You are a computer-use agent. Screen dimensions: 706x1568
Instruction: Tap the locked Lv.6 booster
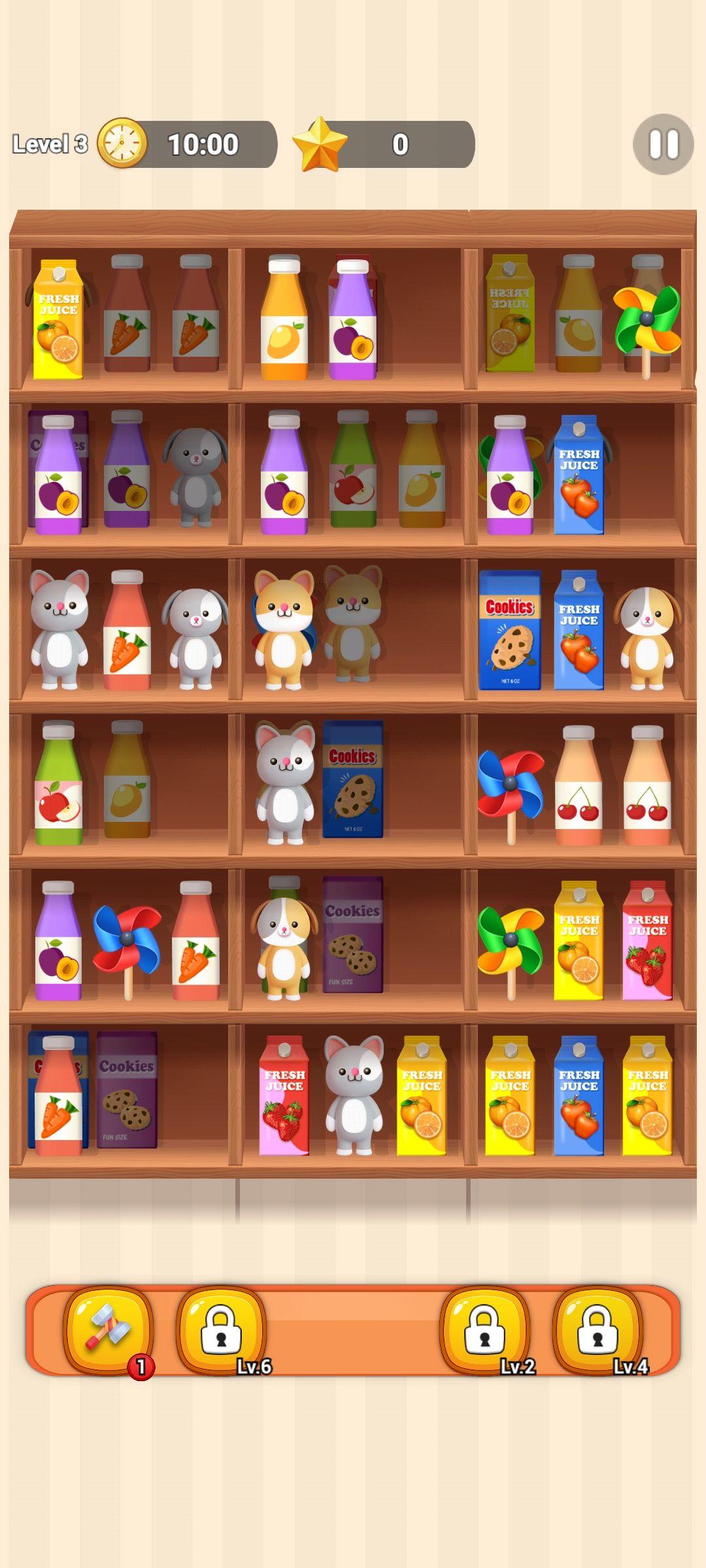pyautogui.click(x=221, y=1331)
